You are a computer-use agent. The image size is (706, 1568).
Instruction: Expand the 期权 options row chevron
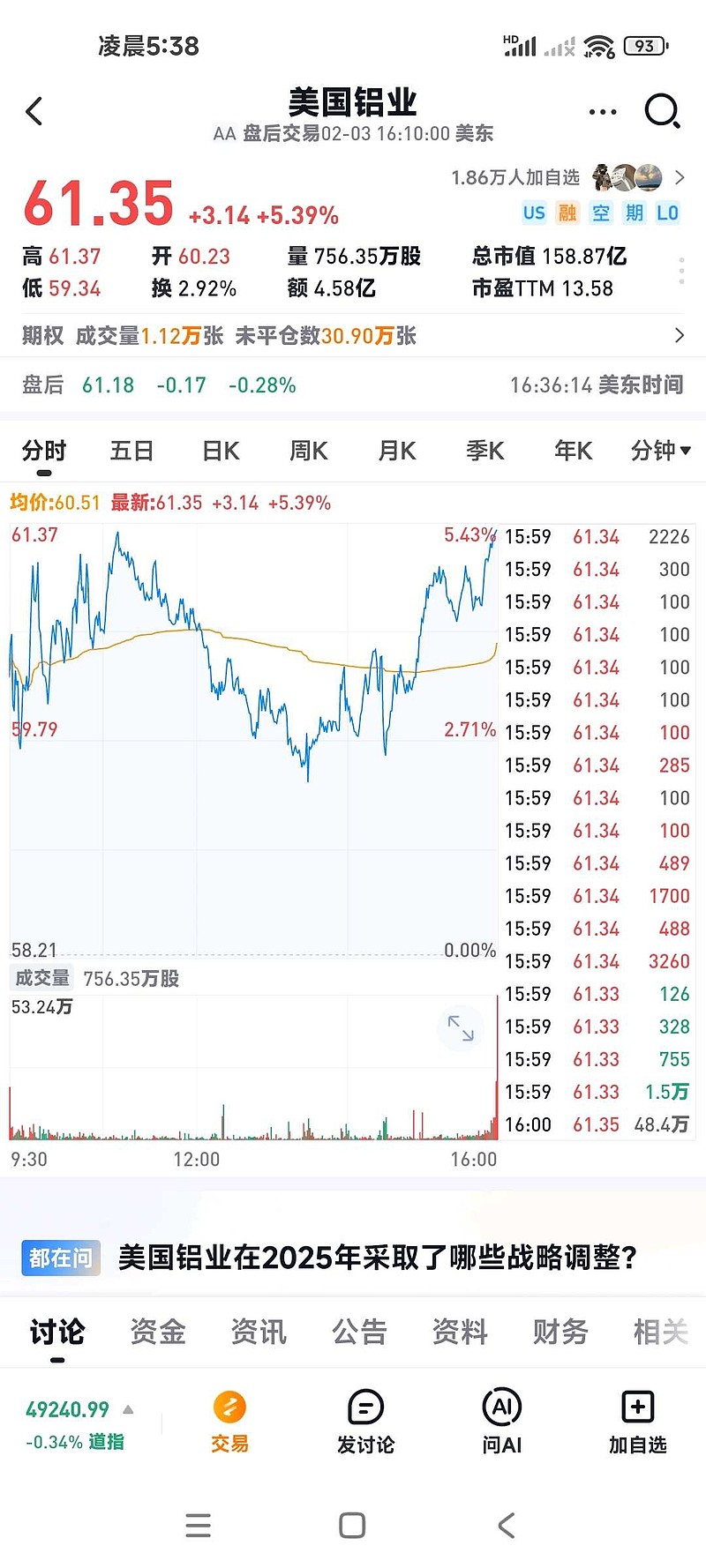(x=679, y=335)
